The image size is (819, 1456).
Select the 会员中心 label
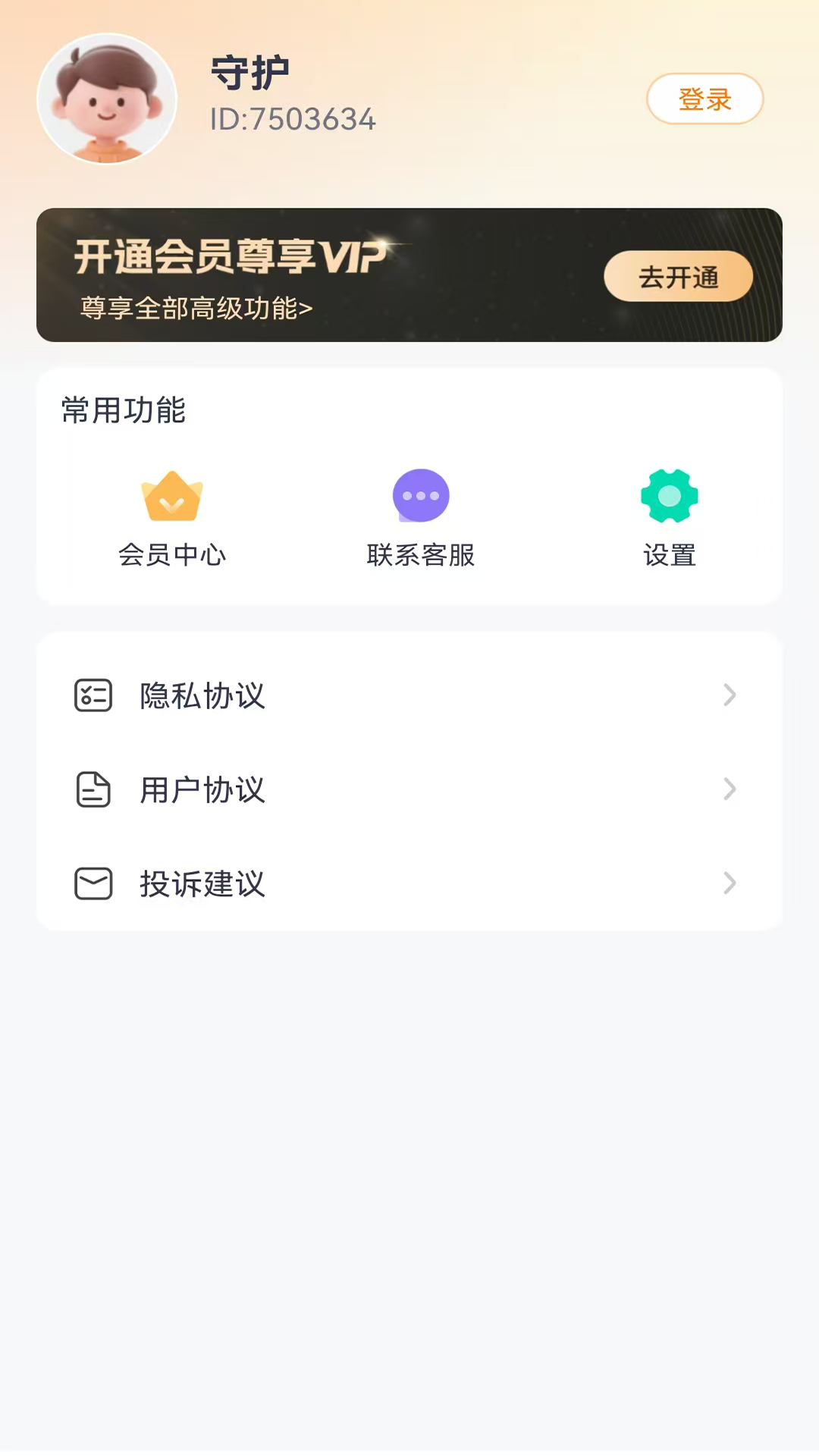[x=172, y=554]
